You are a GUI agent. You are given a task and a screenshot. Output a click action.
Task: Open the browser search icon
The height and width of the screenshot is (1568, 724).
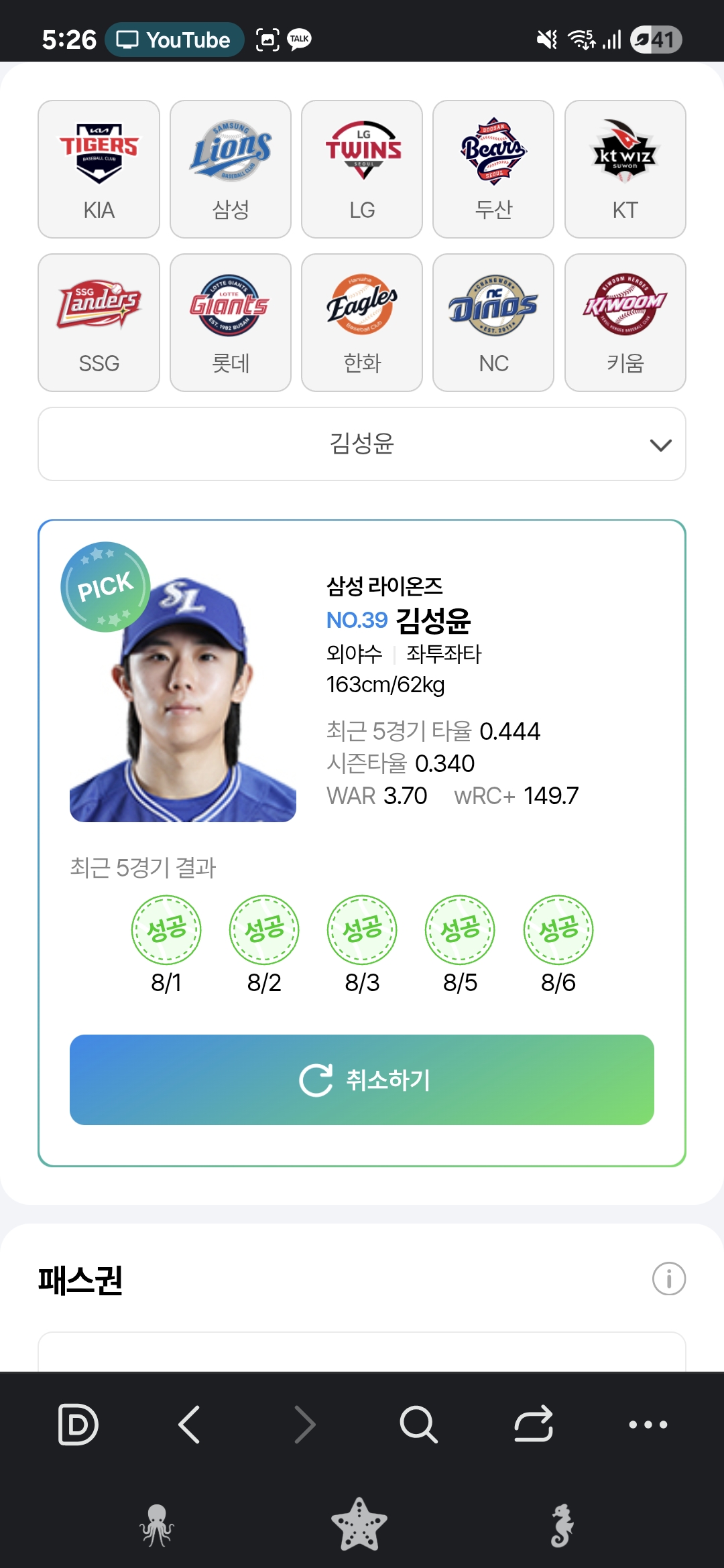418,1424
